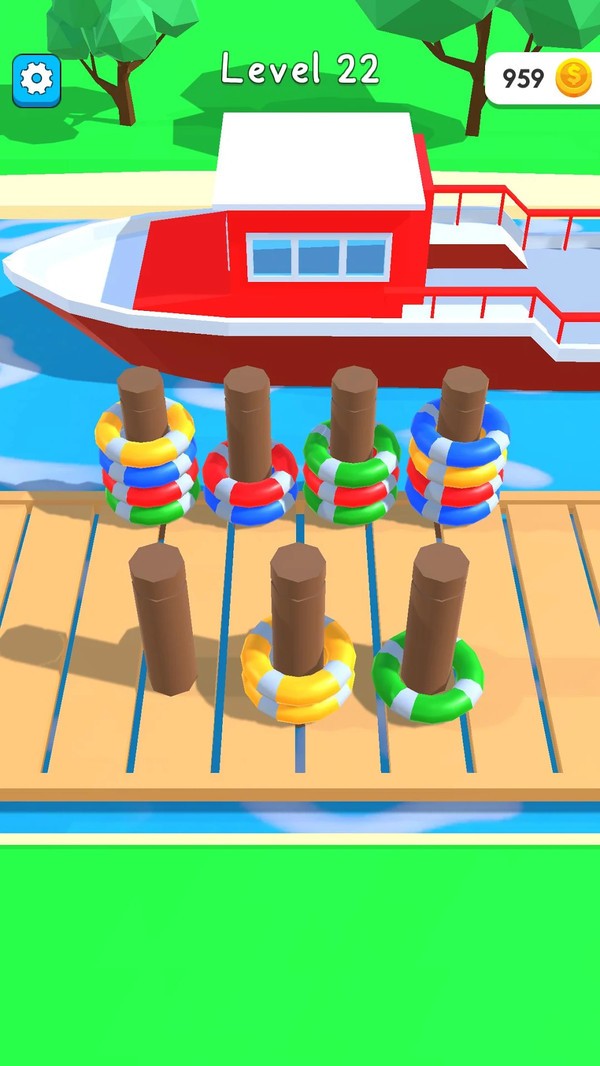The height and width of the screenshot is (1066, 600).
Task: Select the back pole with green-red-green rings
Action: [352, 450]
